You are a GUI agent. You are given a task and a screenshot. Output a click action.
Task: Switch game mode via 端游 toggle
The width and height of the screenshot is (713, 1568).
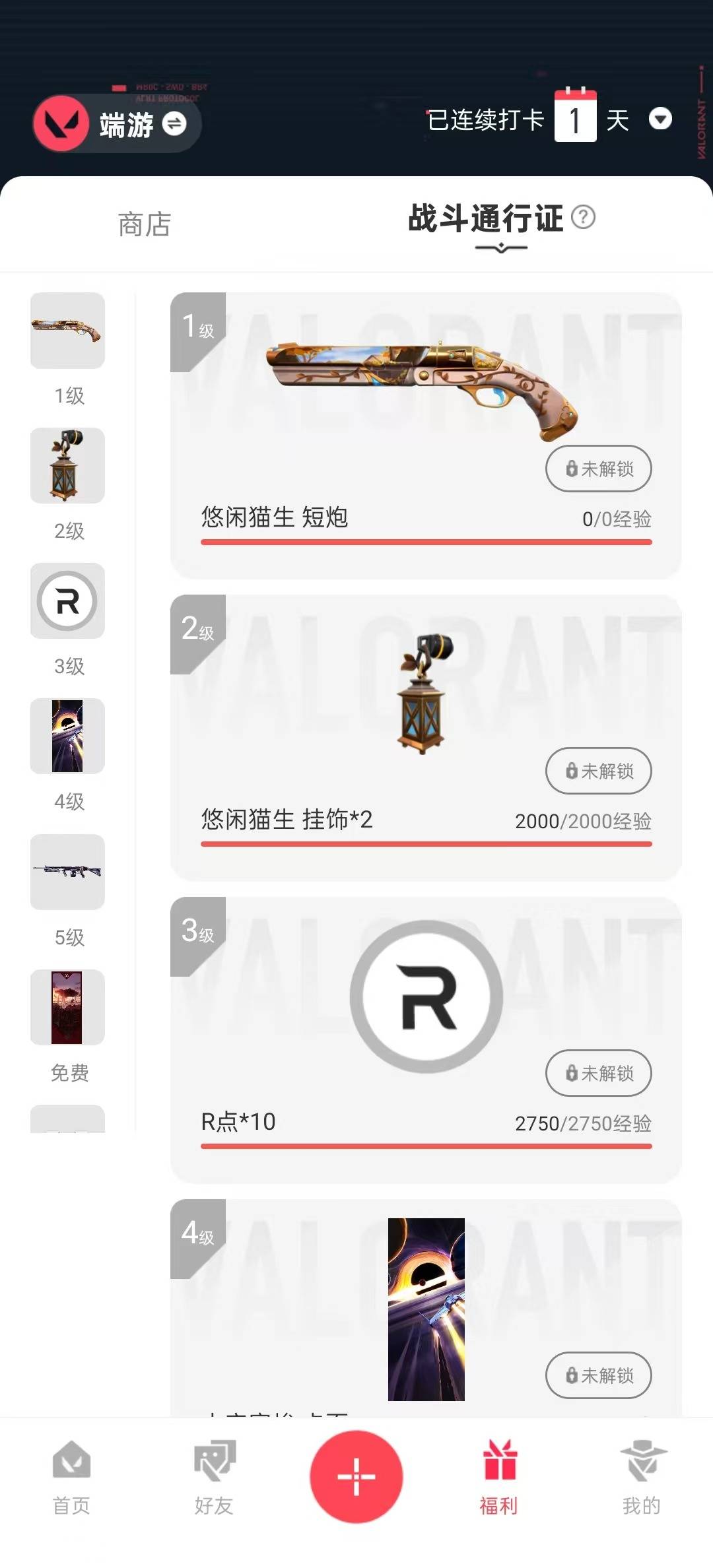[x=174, y=124]
